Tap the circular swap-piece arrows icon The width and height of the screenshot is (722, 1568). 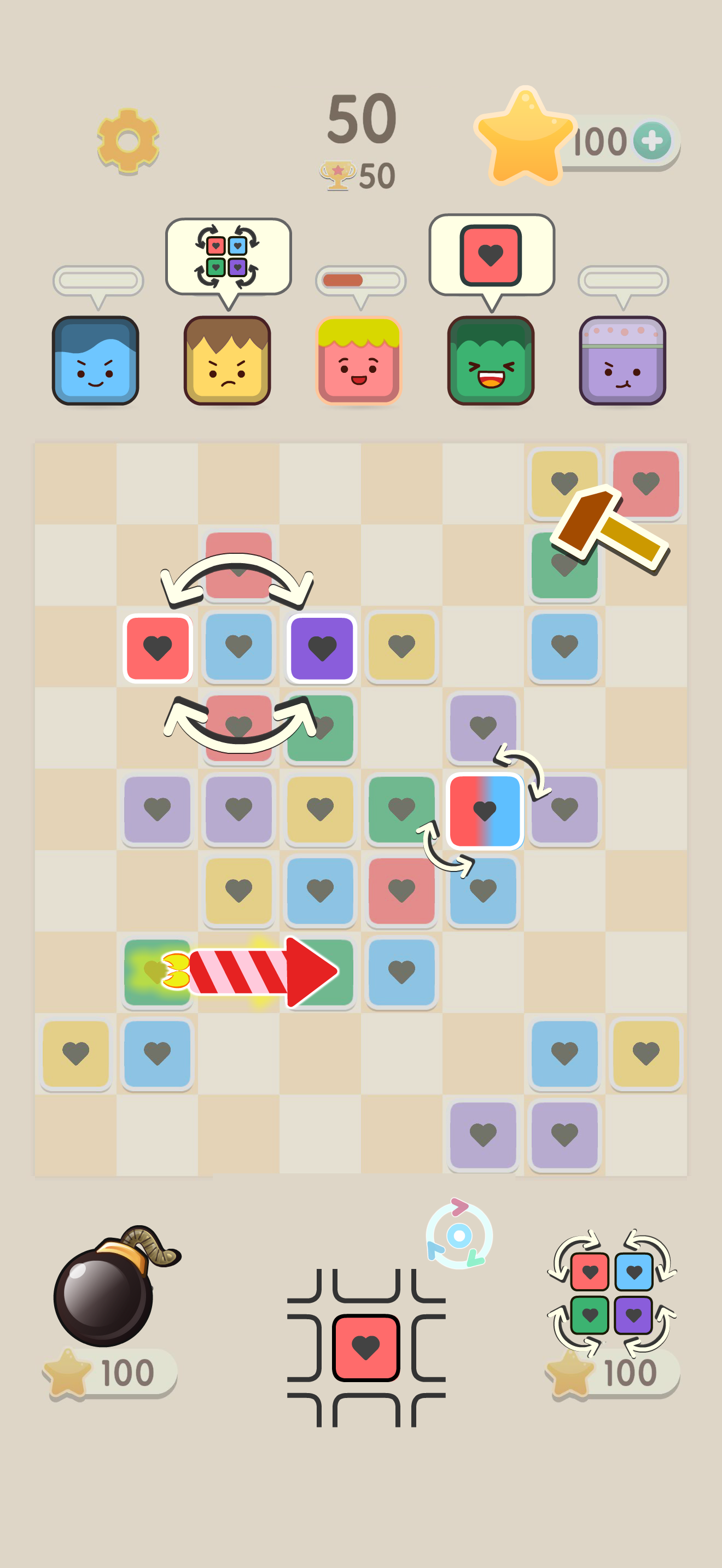459,1234
